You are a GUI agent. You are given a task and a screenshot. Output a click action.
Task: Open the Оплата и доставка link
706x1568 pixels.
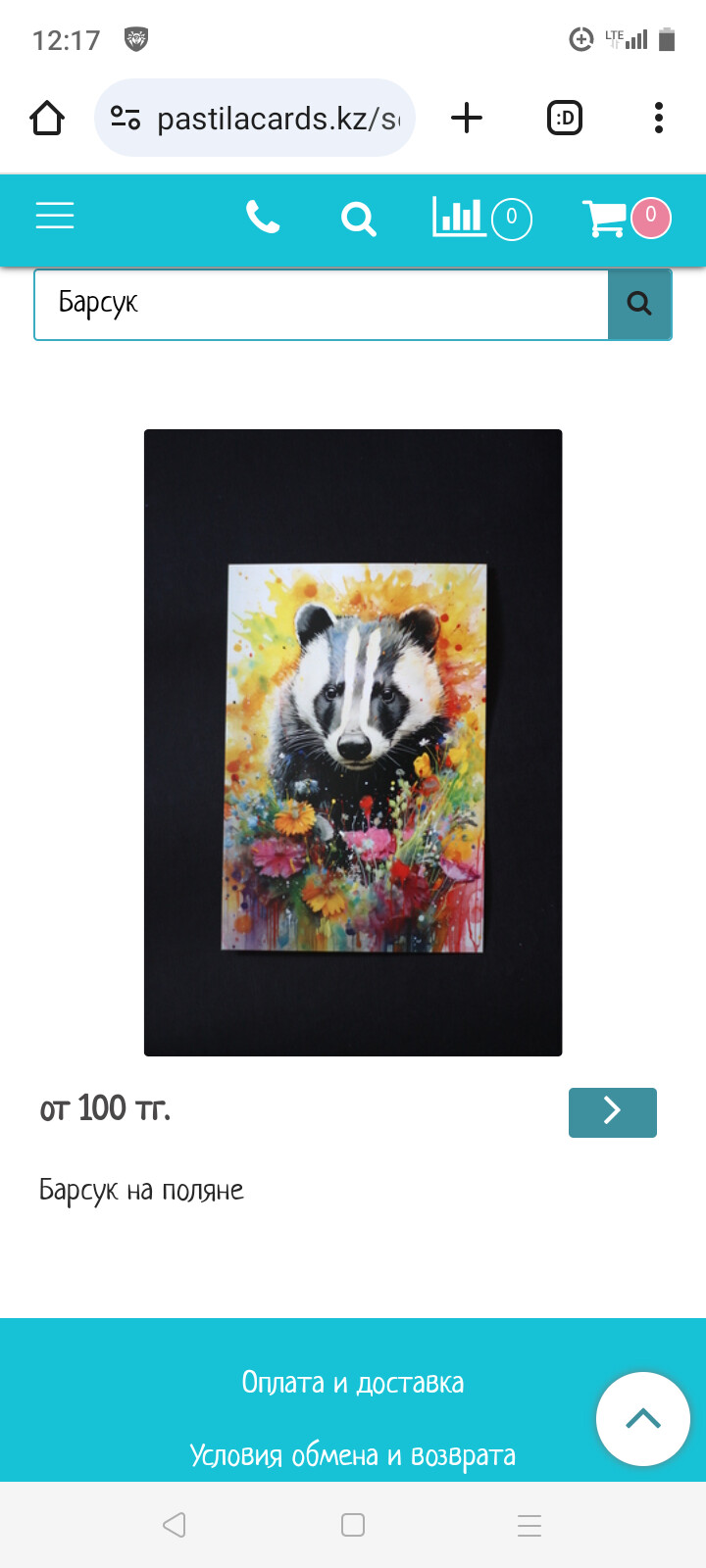click(353, 1383)
